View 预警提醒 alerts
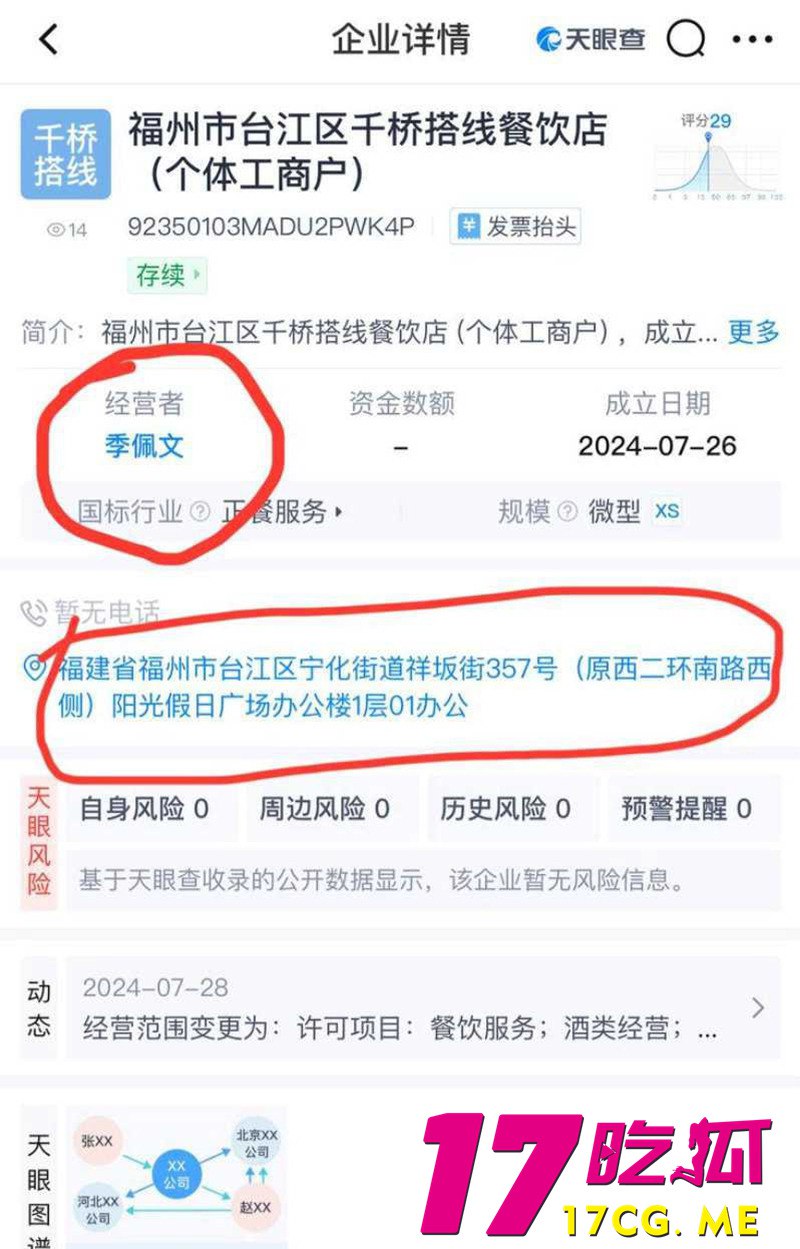Screen dimensions: 800x1249 pos(686,808)
